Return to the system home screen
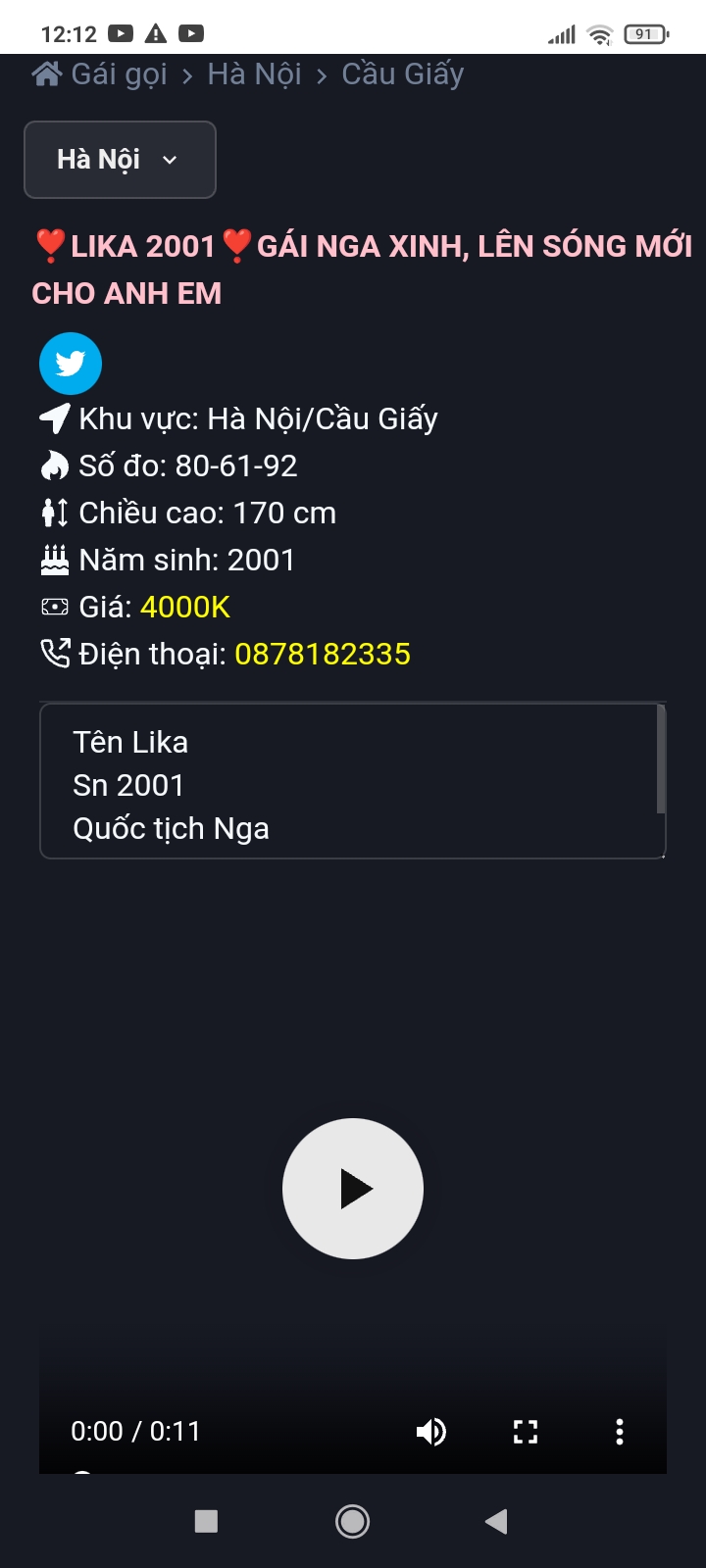Image resolution: width=706 pixels, height=1568 pixels. [353, 1521]
